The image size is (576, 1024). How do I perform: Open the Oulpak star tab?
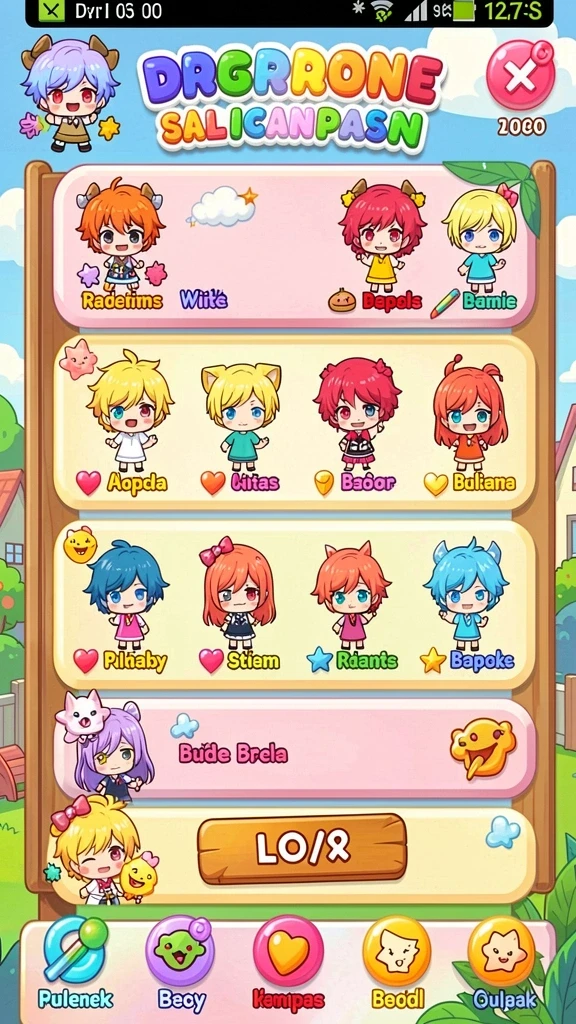pyautogui.click(x=503, y=963)
